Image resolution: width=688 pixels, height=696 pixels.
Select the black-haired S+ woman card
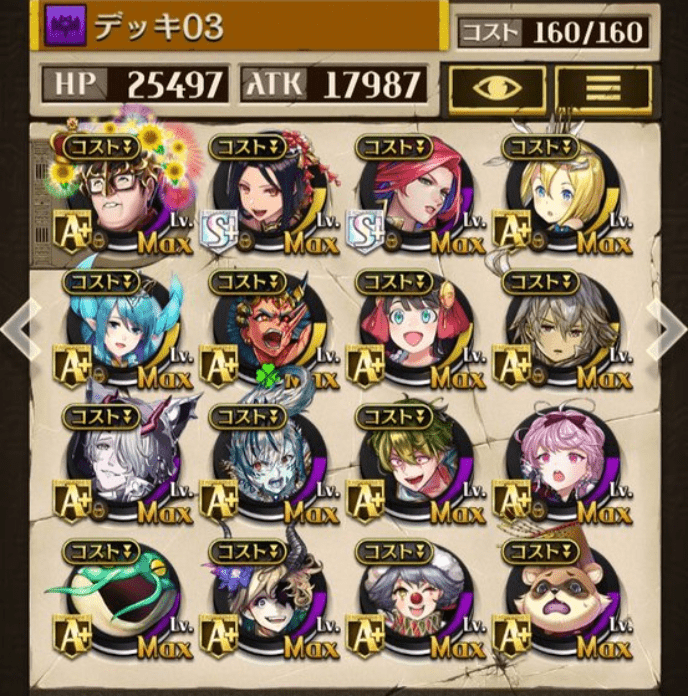(268, 197)
